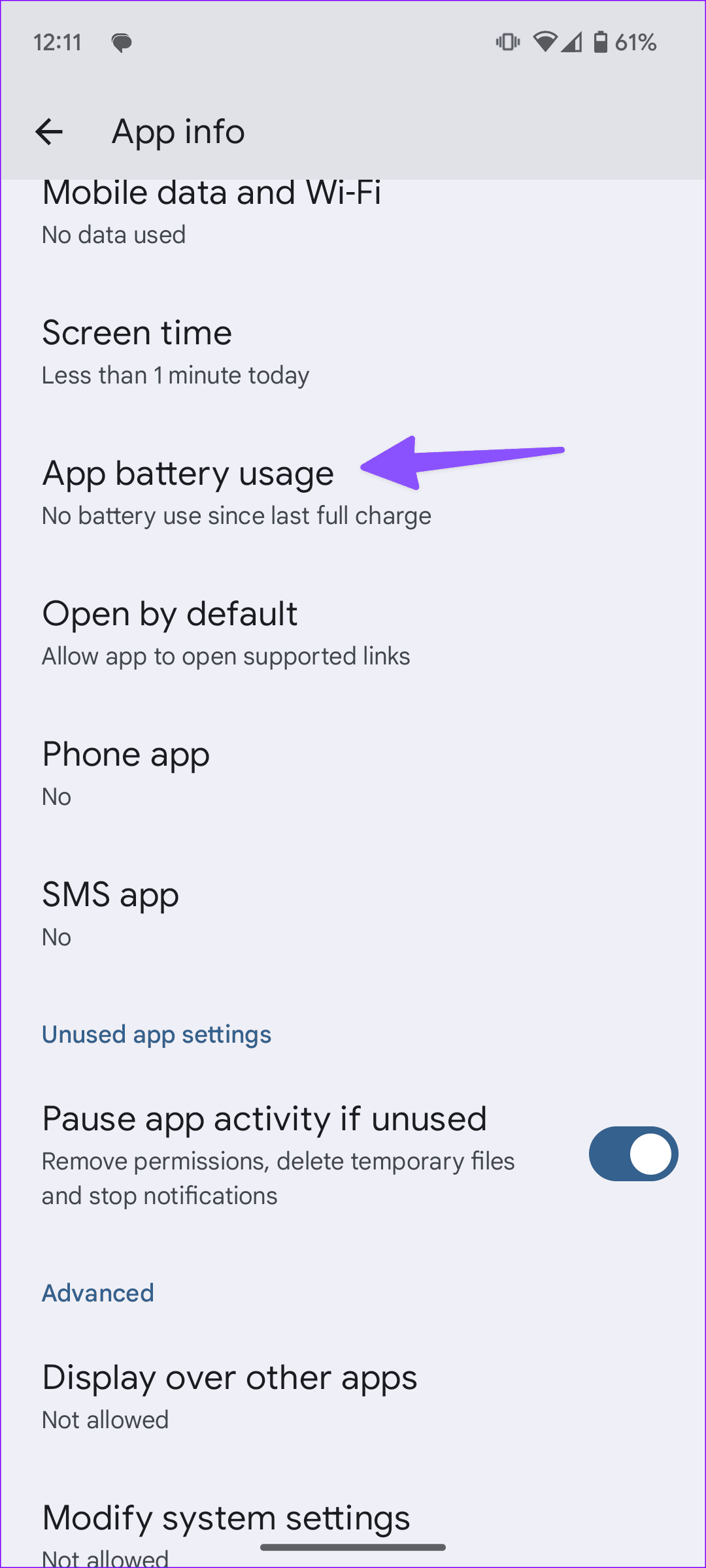This screenshot has width=706, height=1568.
Task: Tap the Advanced section header
Action: tap(97, 1293)
